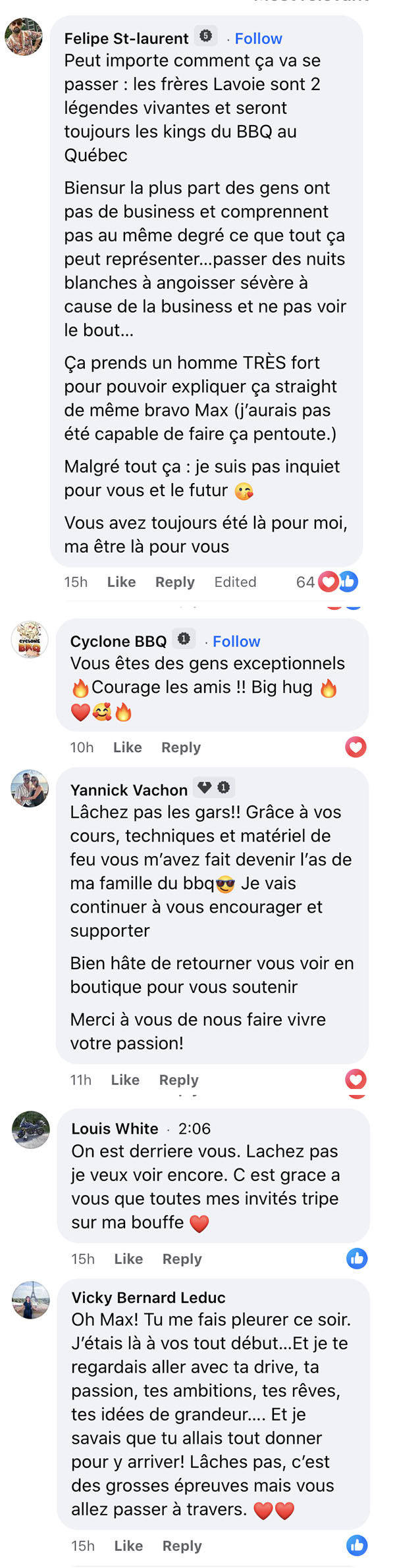The height and width of the screenshot is (1568, 395).
Task: Open Cyclone BBQ's profile picture
Action: 30,639
